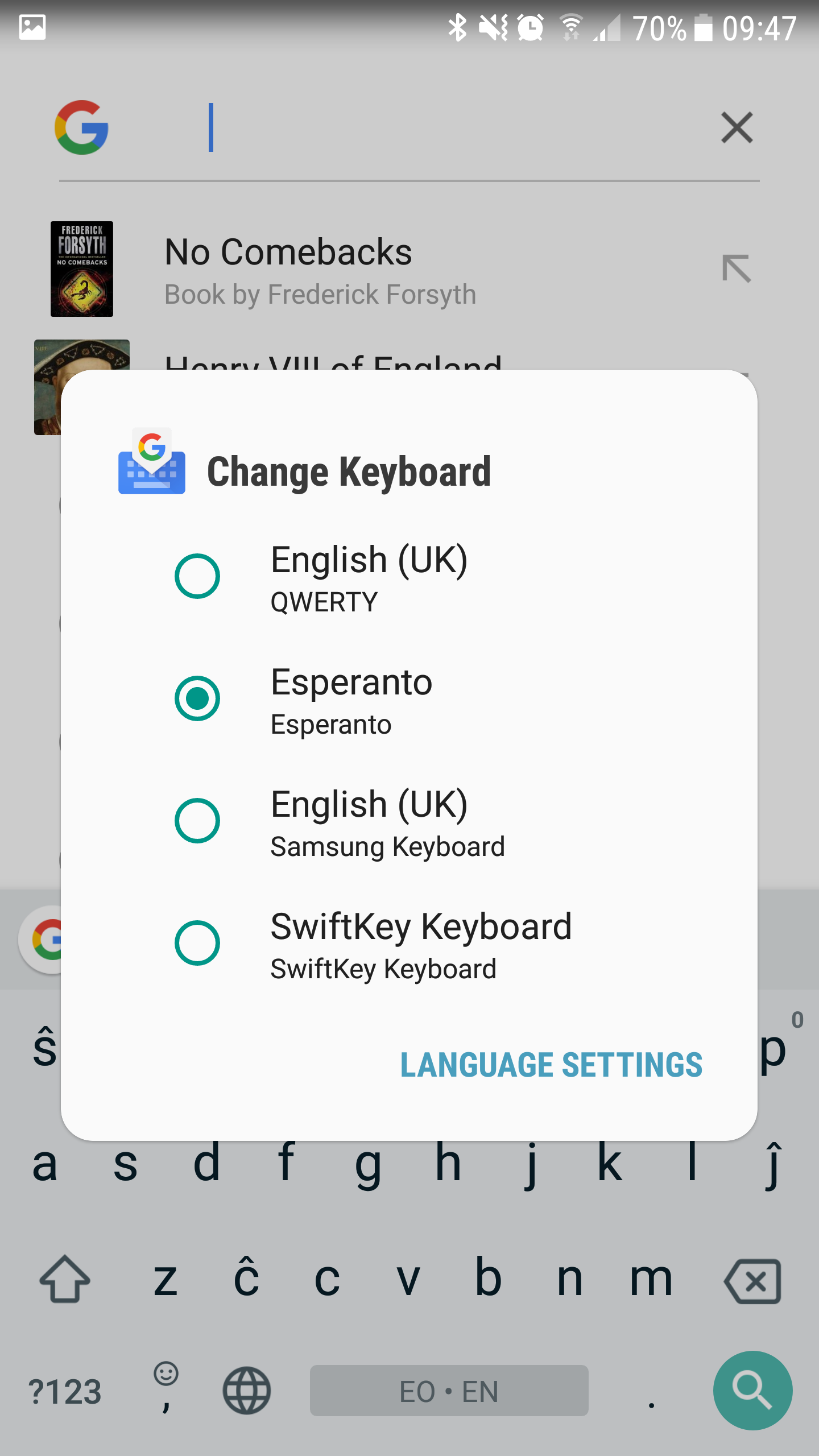819x1456 pixels.
Task: Select English (UK) Samsung Keyboard
Action: coord(409,822)
